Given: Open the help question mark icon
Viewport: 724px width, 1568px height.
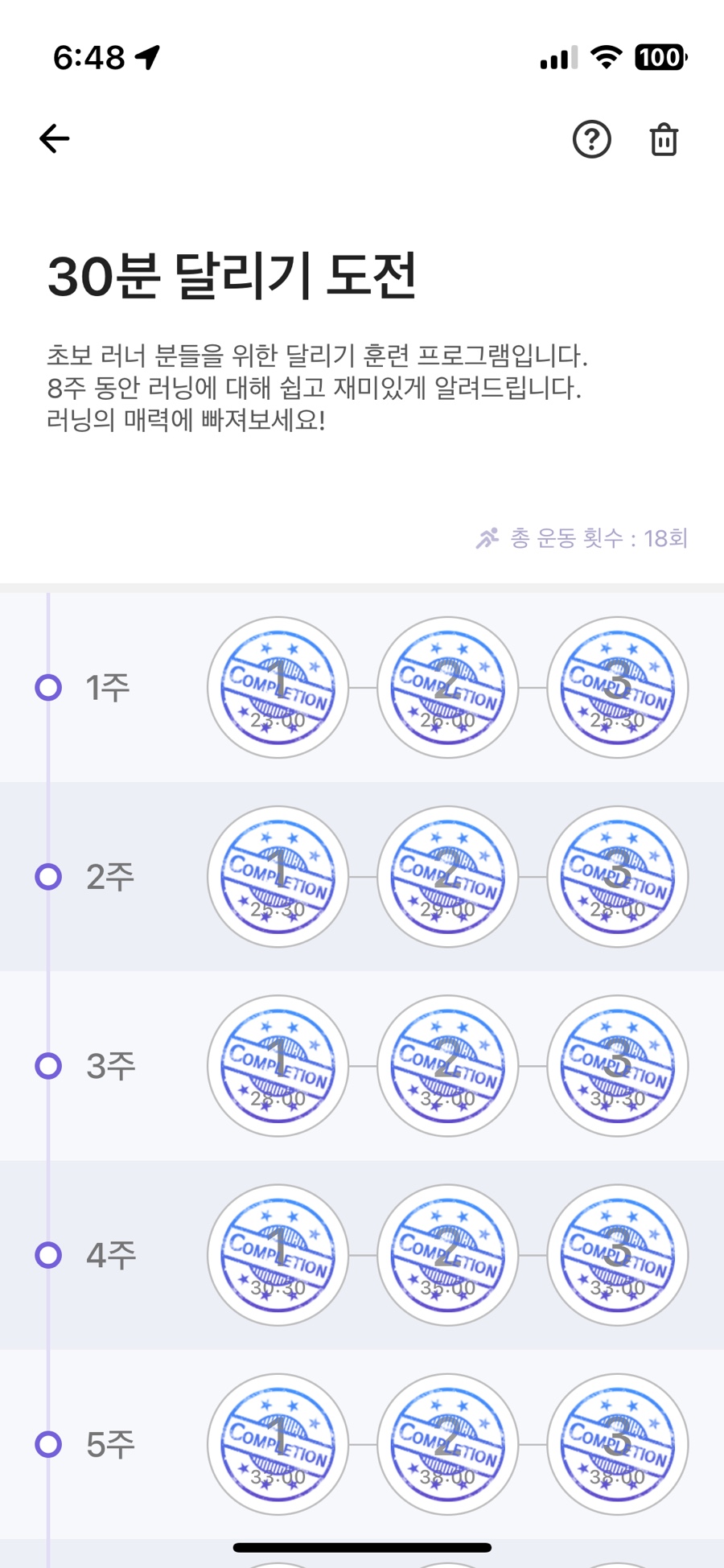Looking at the screenshot, I should click(x=591, y=139).
